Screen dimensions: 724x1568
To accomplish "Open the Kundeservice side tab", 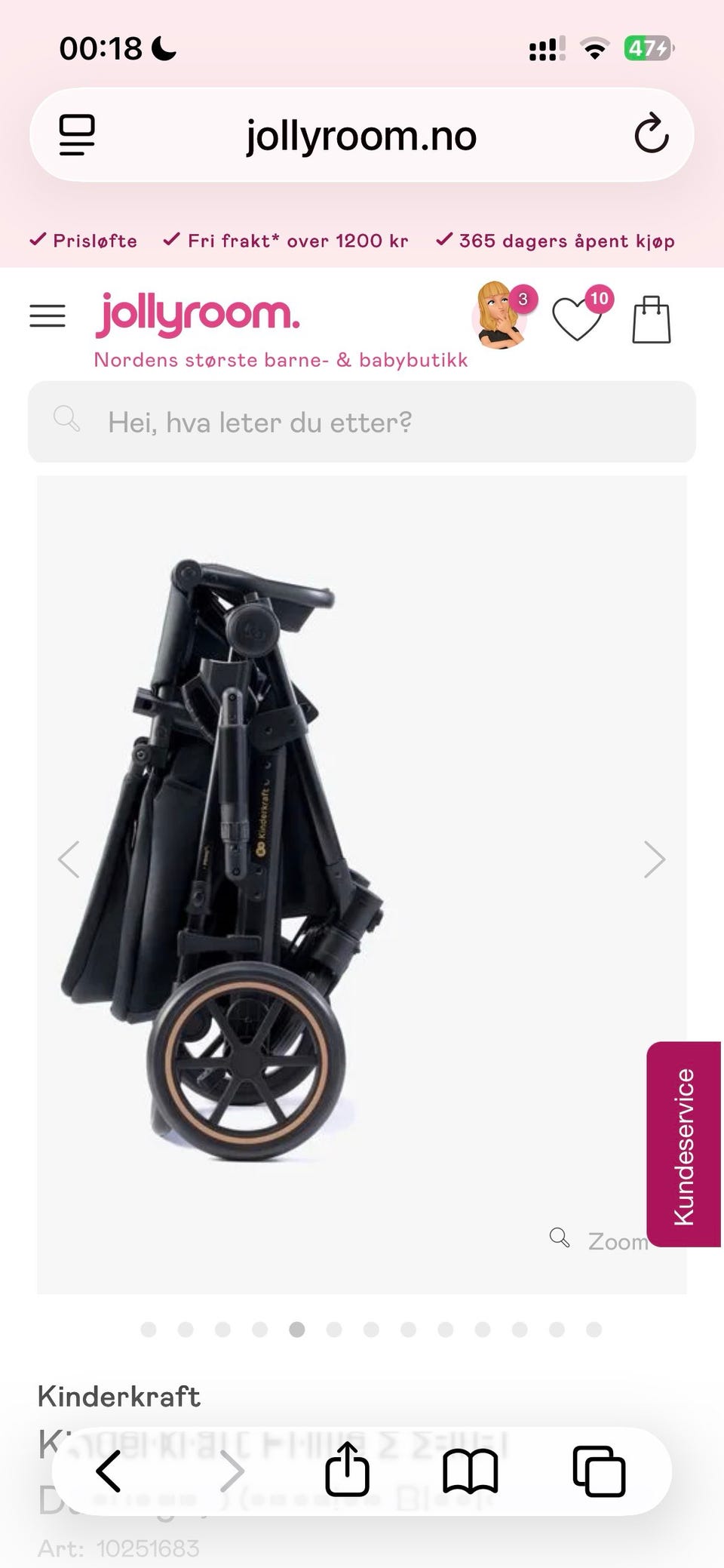I will pyautogui.click(x=684, y=1145).
